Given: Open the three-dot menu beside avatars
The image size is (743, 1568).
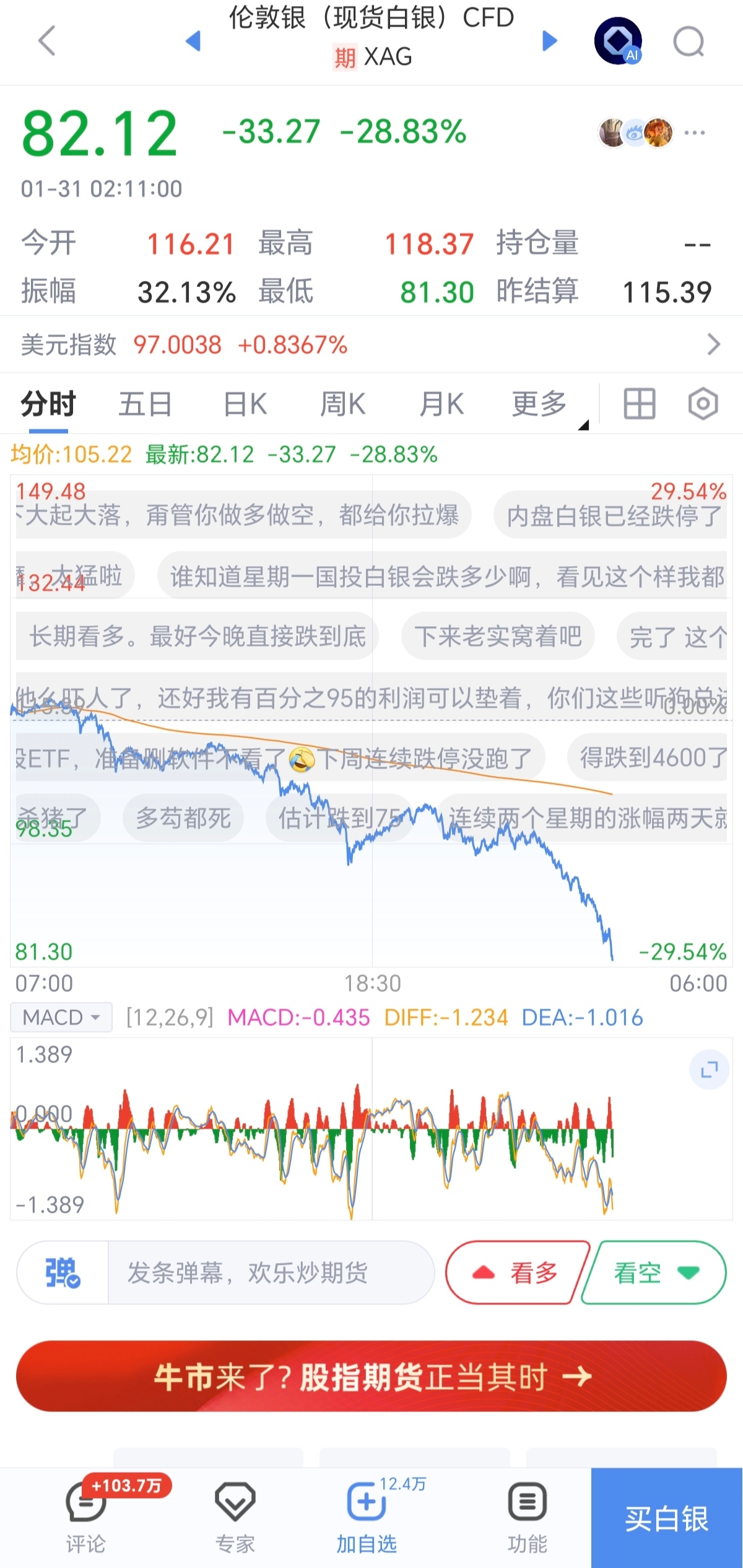Looking at the screenshot, I should pos(694,132).
